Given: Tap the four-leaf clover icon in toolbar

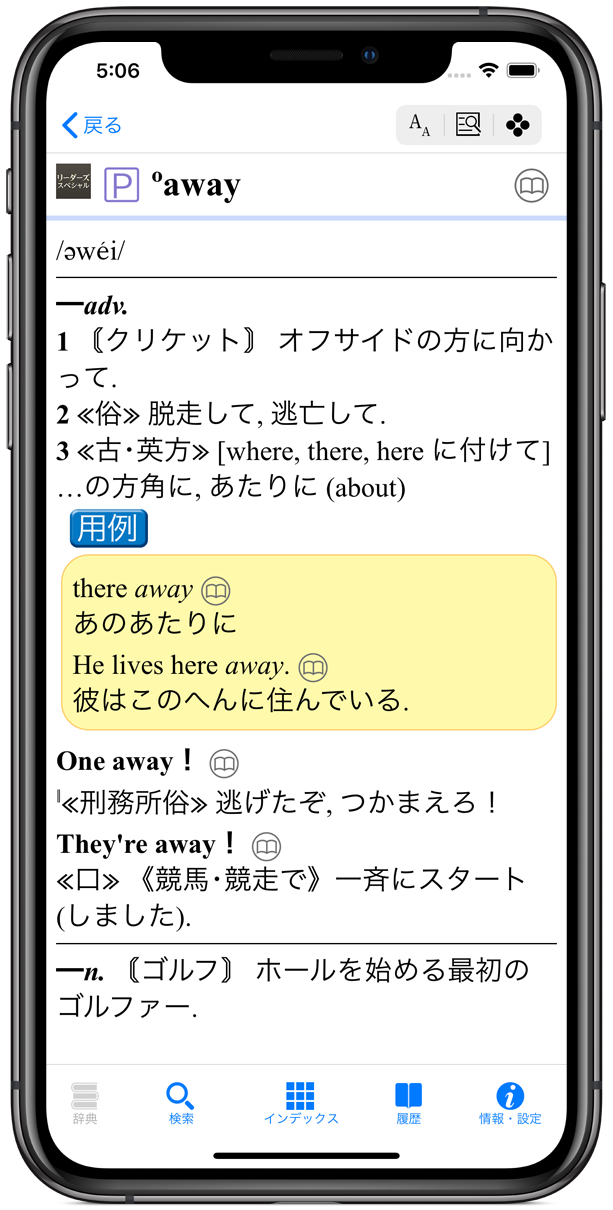Looking at the screenshot, I should (x=517, y=125).
